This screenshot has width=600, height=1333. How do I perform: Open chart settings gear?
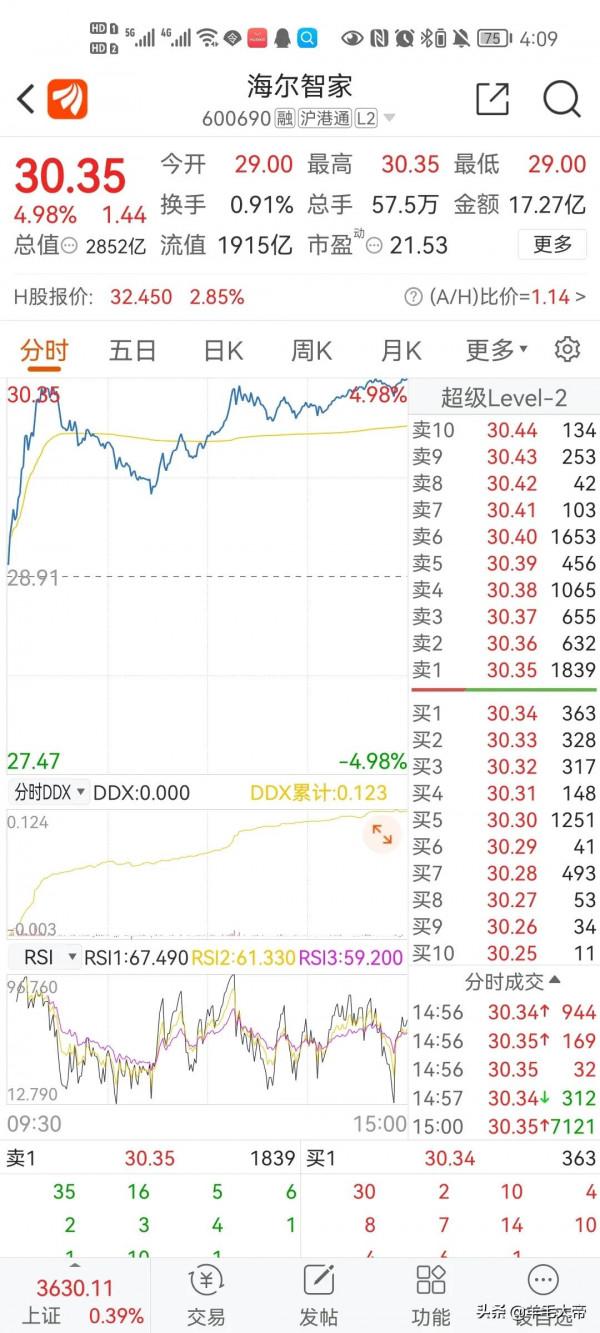pyautogui.click(x=567, y=350)
